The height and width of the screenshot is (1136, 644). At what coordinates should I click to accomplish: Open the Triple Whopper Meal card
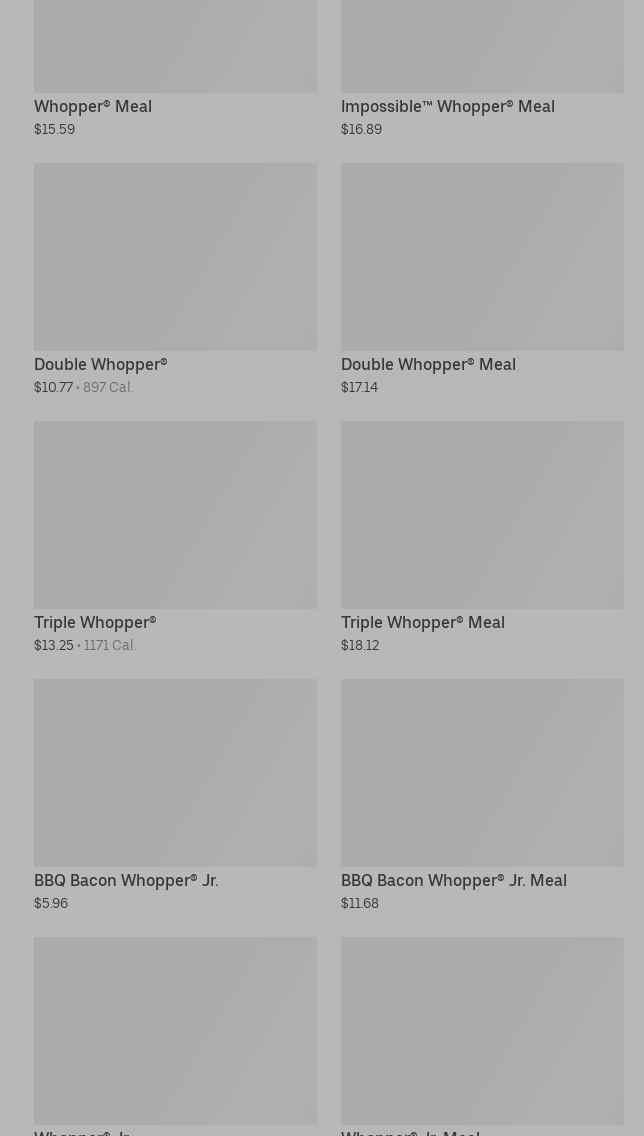482,538
